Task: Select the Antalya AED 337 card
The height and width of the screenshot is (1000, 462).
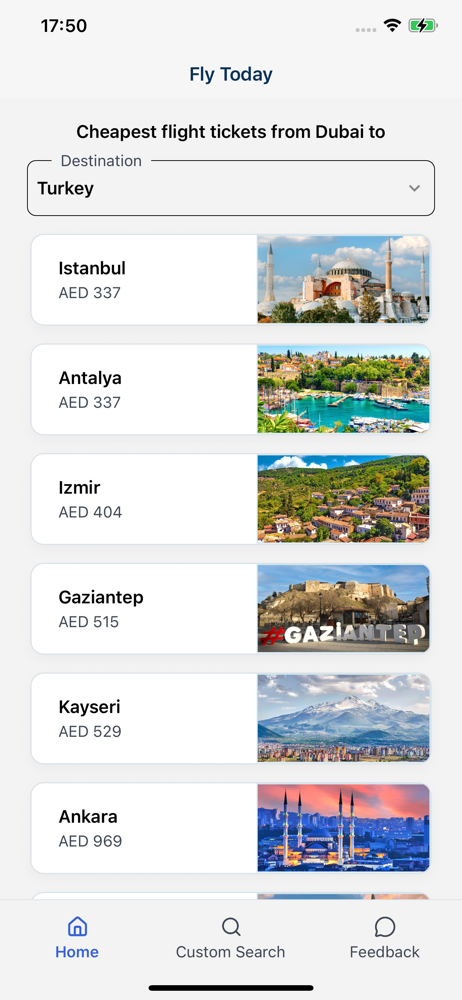Action: 230,389
